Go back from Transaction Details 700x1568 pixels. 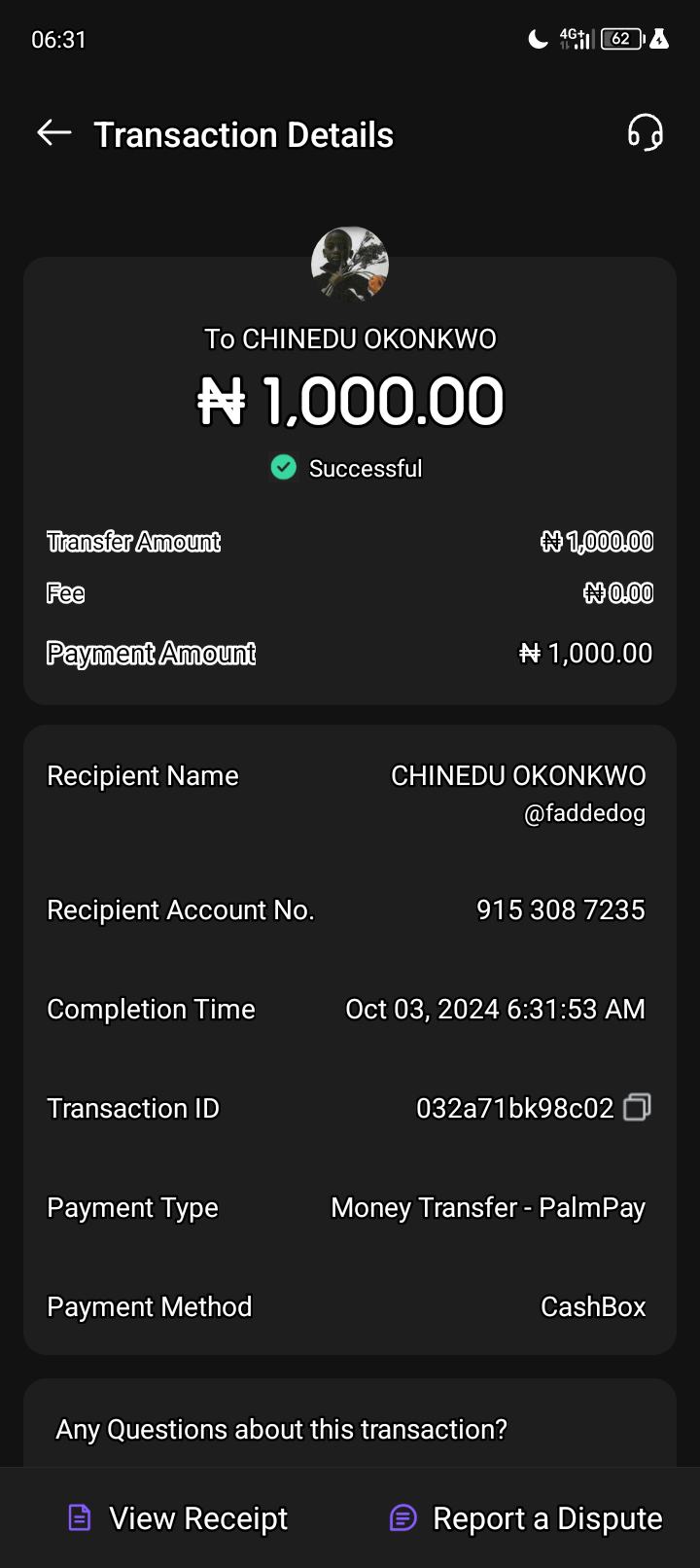pyautogui.click(x=54, y=133)
